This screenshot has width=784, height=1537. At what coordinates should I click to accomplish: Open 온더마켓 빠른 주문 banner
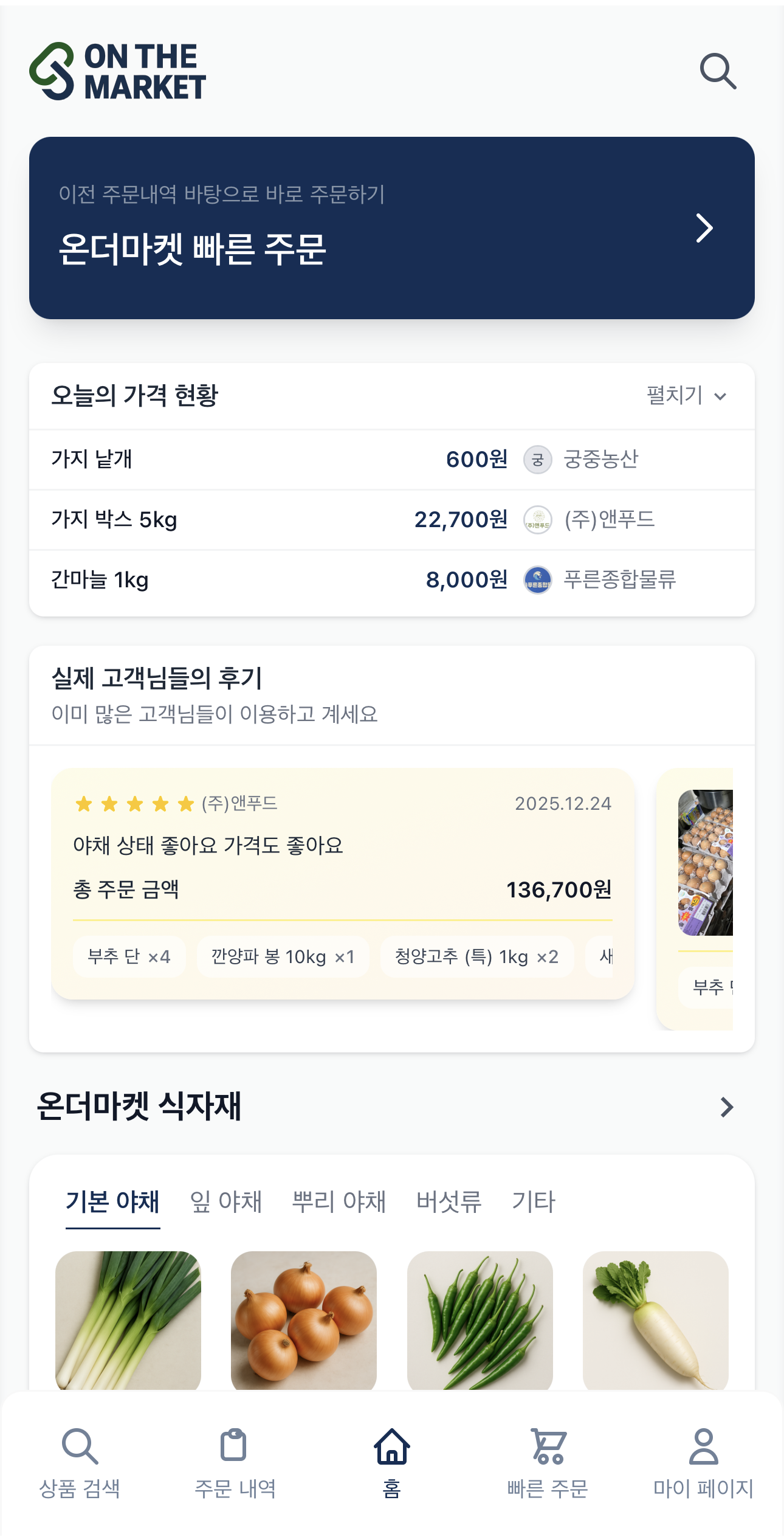[392, 228]
